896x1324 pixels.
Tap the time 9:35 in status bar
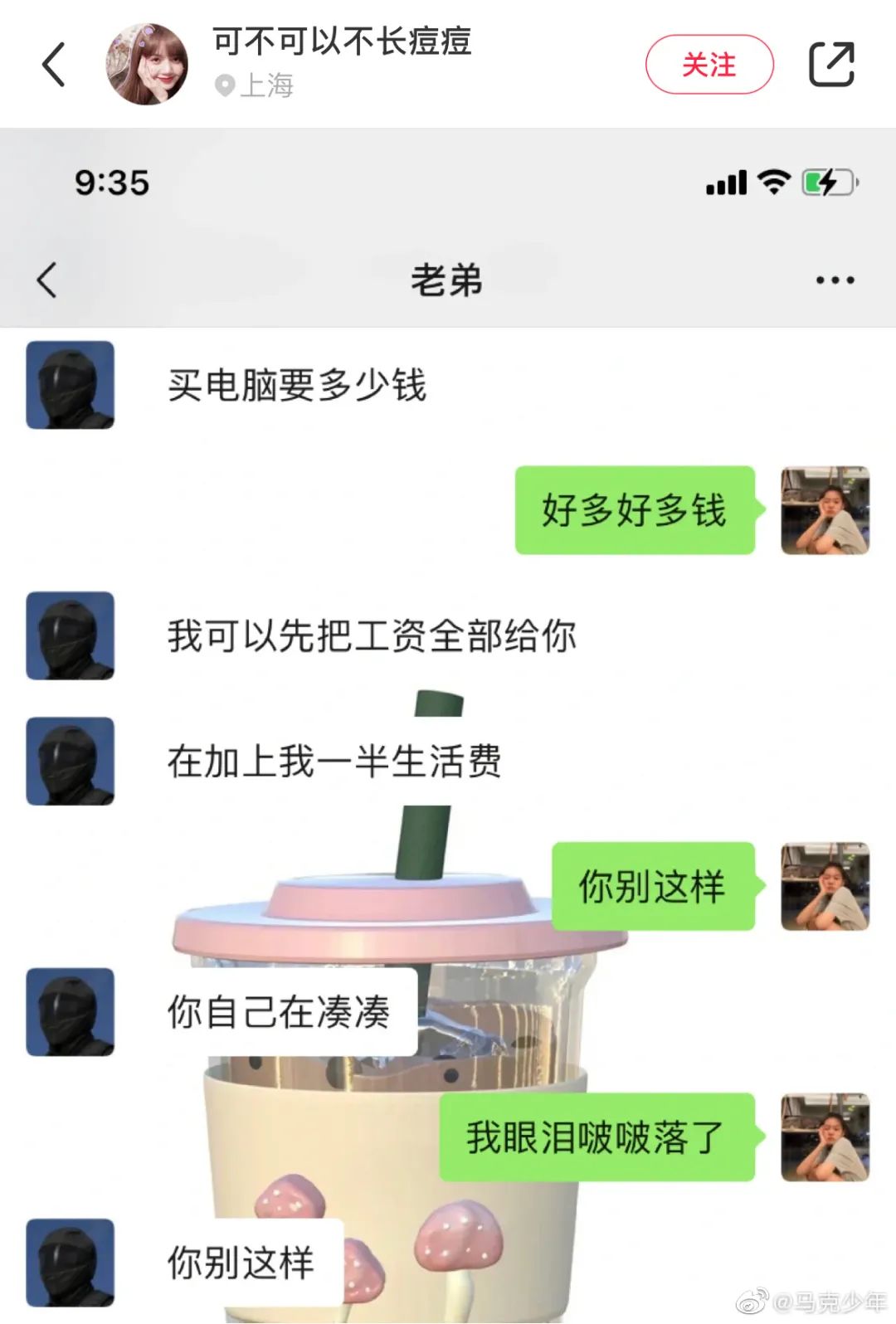pos(110,183)
